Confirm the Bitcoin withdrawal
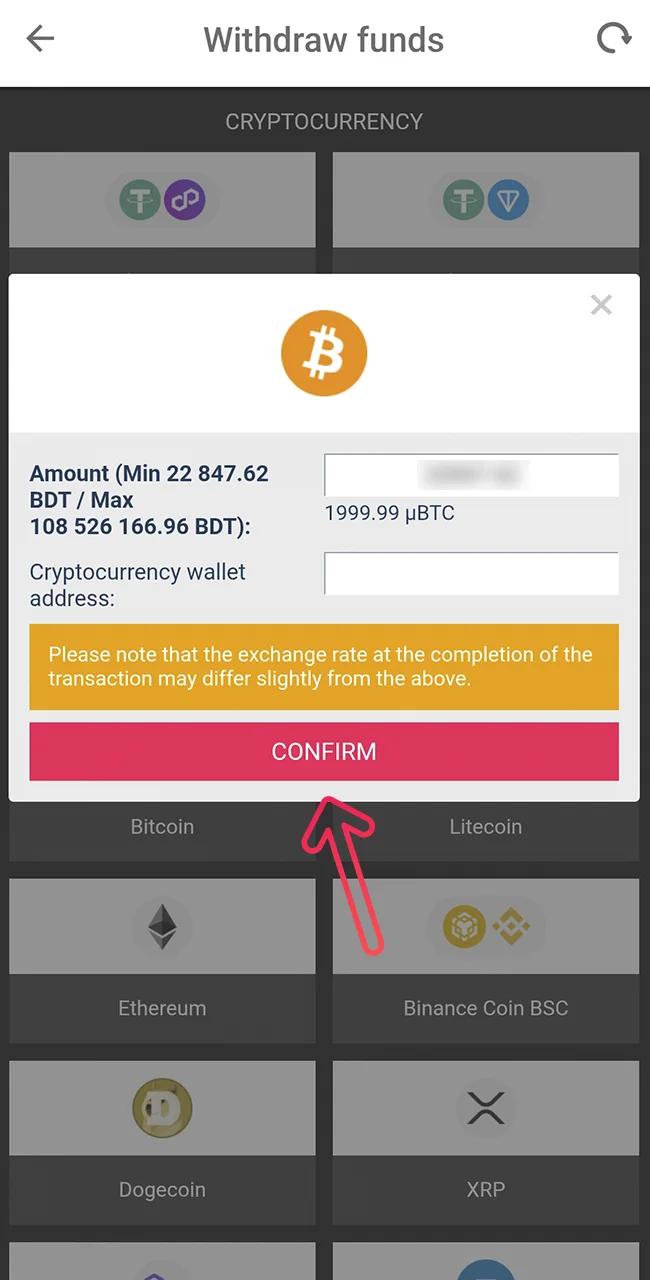This screenshot has height=1280, width=650. 324,752
